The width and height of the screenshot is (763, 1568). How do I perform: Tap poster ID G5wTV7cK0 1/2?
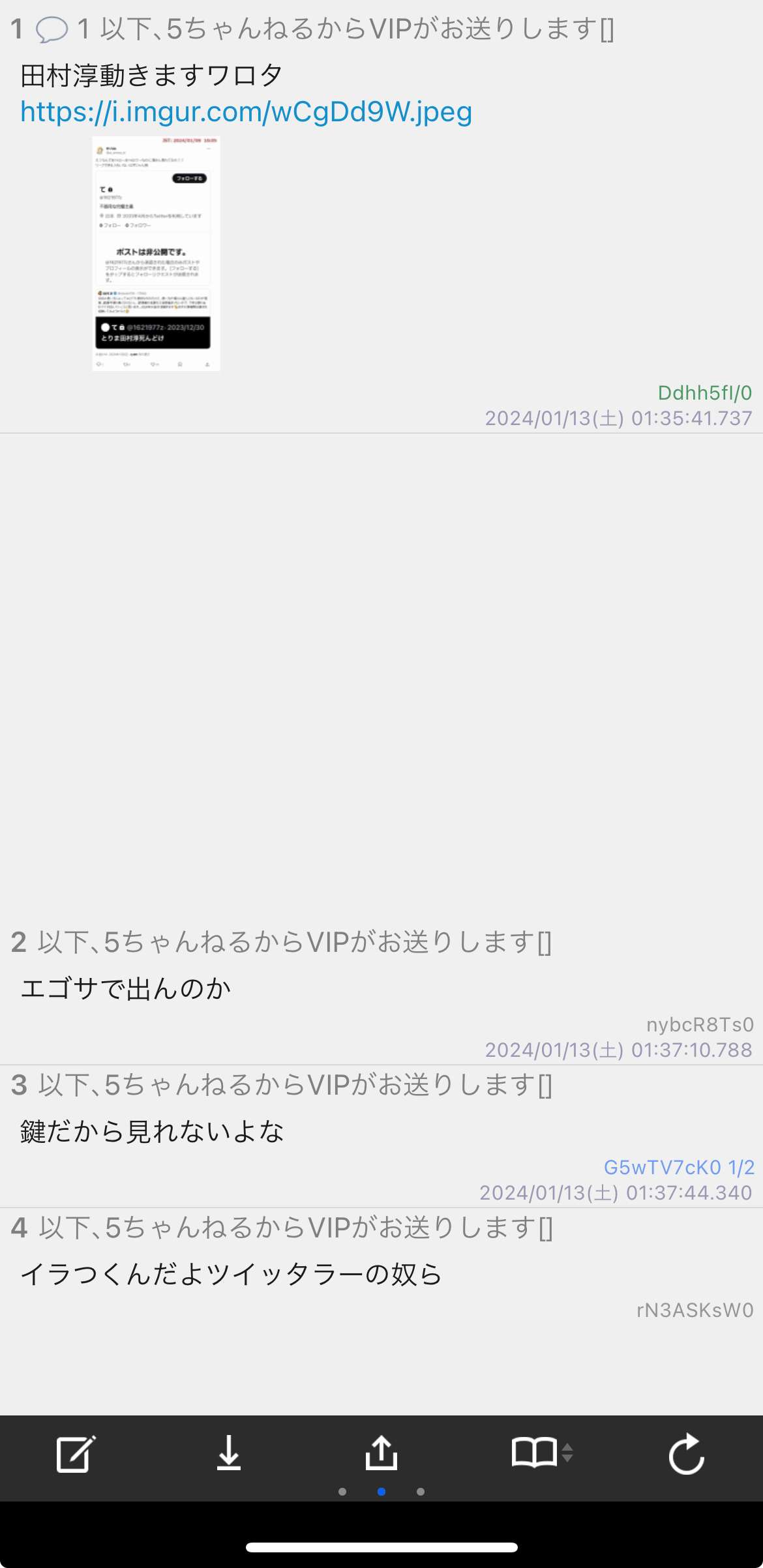[678, 1167]
